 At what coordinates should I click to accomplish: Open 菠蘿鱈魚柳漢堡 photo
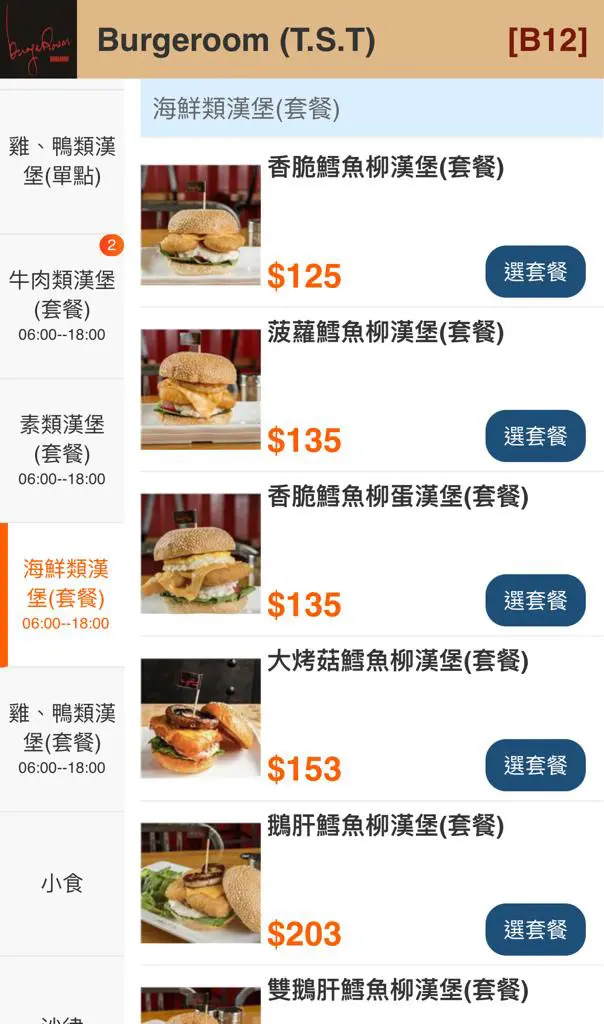(x=200, y=389)
